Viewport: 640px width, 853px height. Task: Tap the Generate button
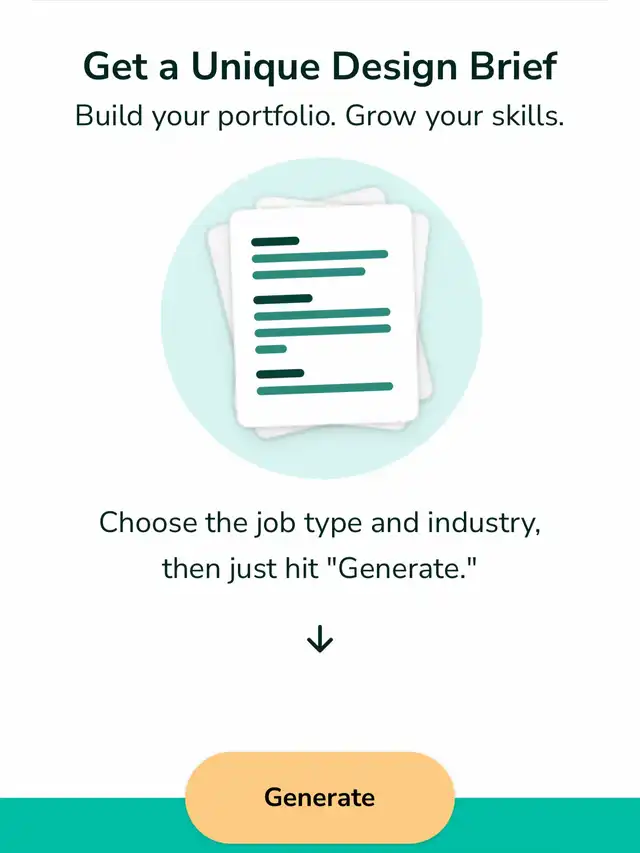[x=320, y=798]
